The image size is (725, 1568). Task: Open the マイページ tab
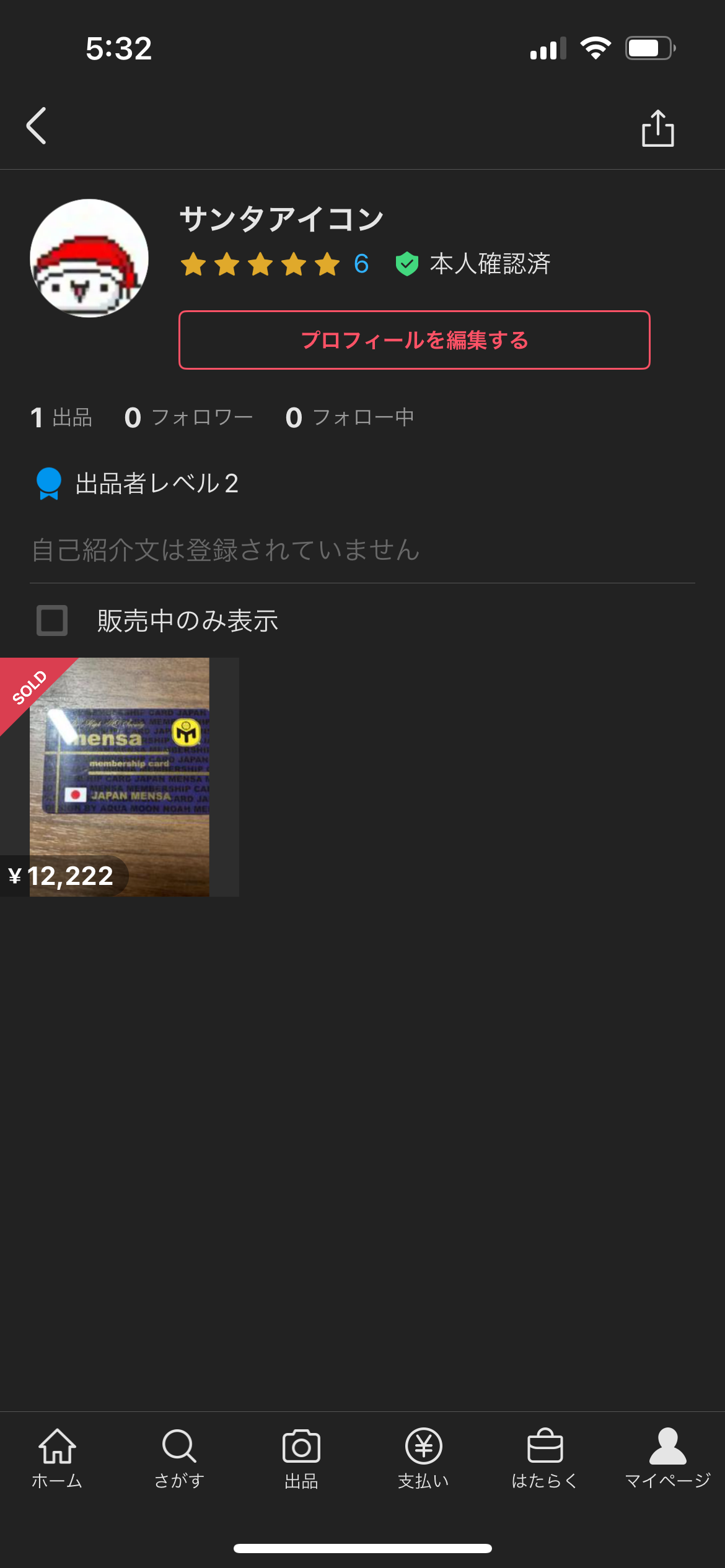(667, 1458)
